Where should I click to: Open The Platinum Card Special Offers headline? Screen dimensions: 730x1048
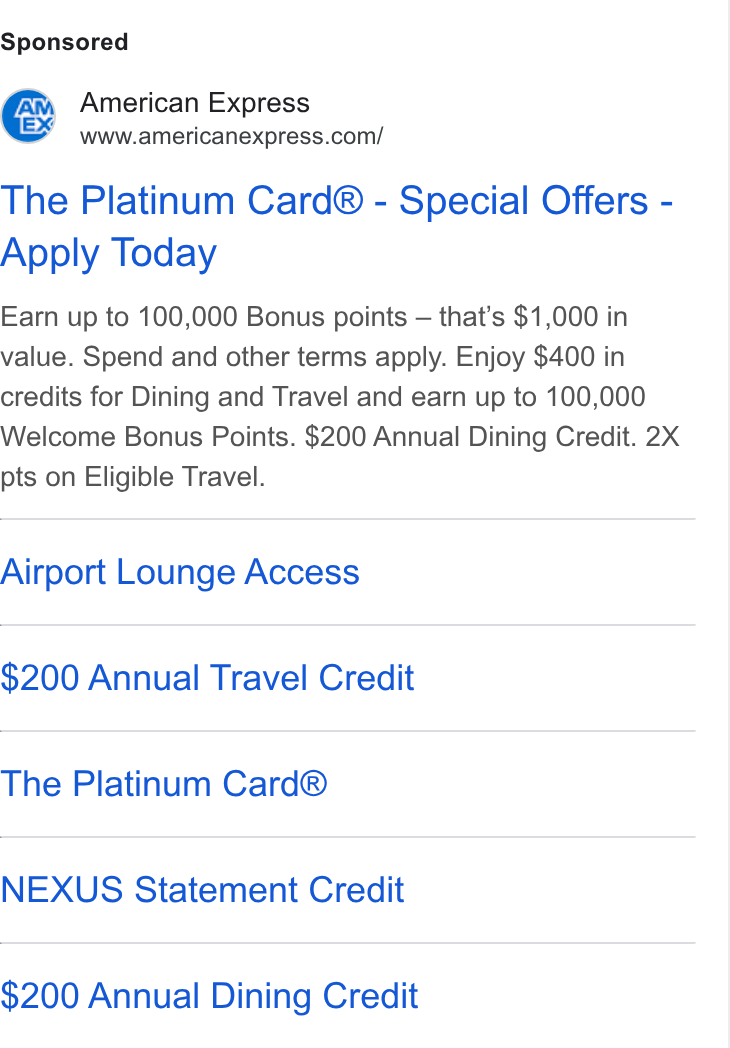pyautogui.click(x=336, y=227)
